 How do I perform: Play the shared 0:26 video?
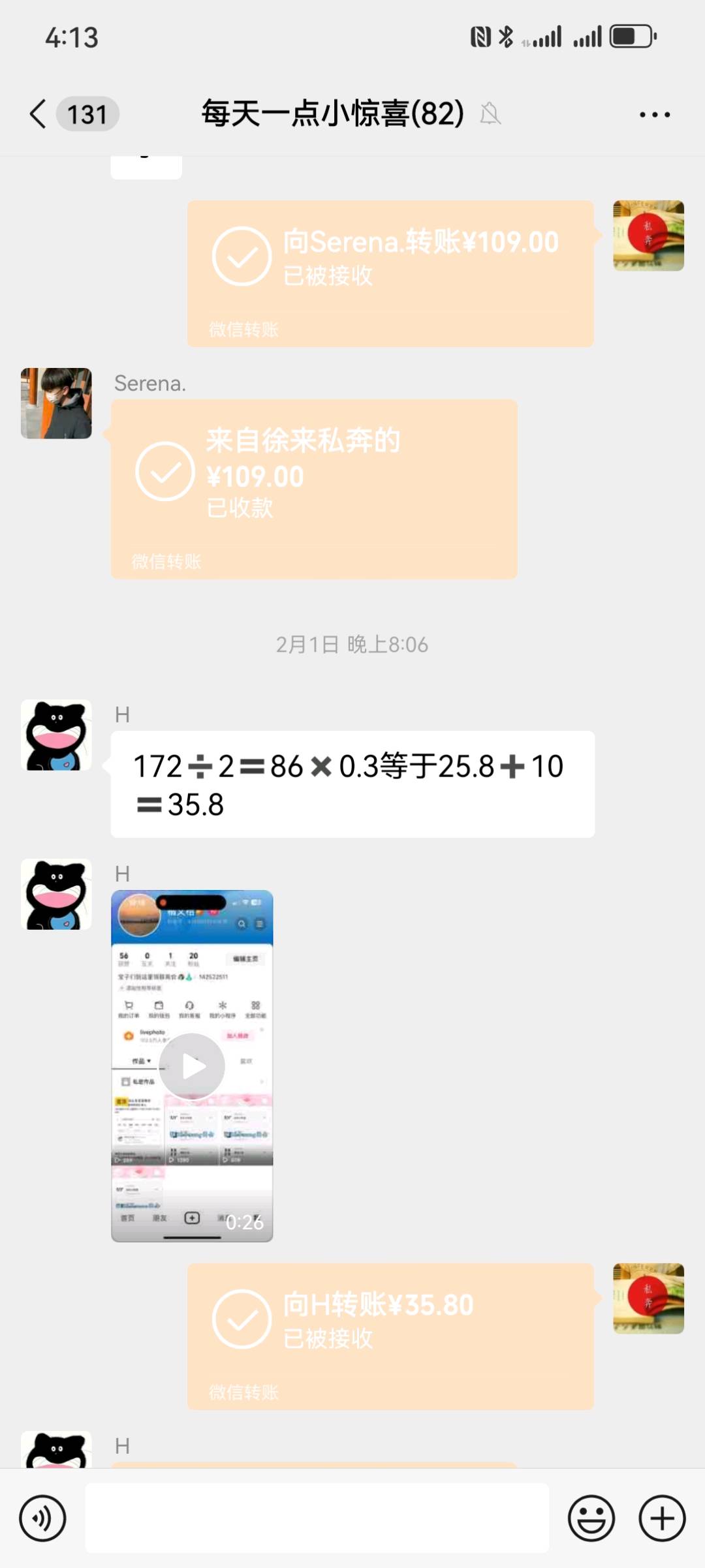[192, 1066]
